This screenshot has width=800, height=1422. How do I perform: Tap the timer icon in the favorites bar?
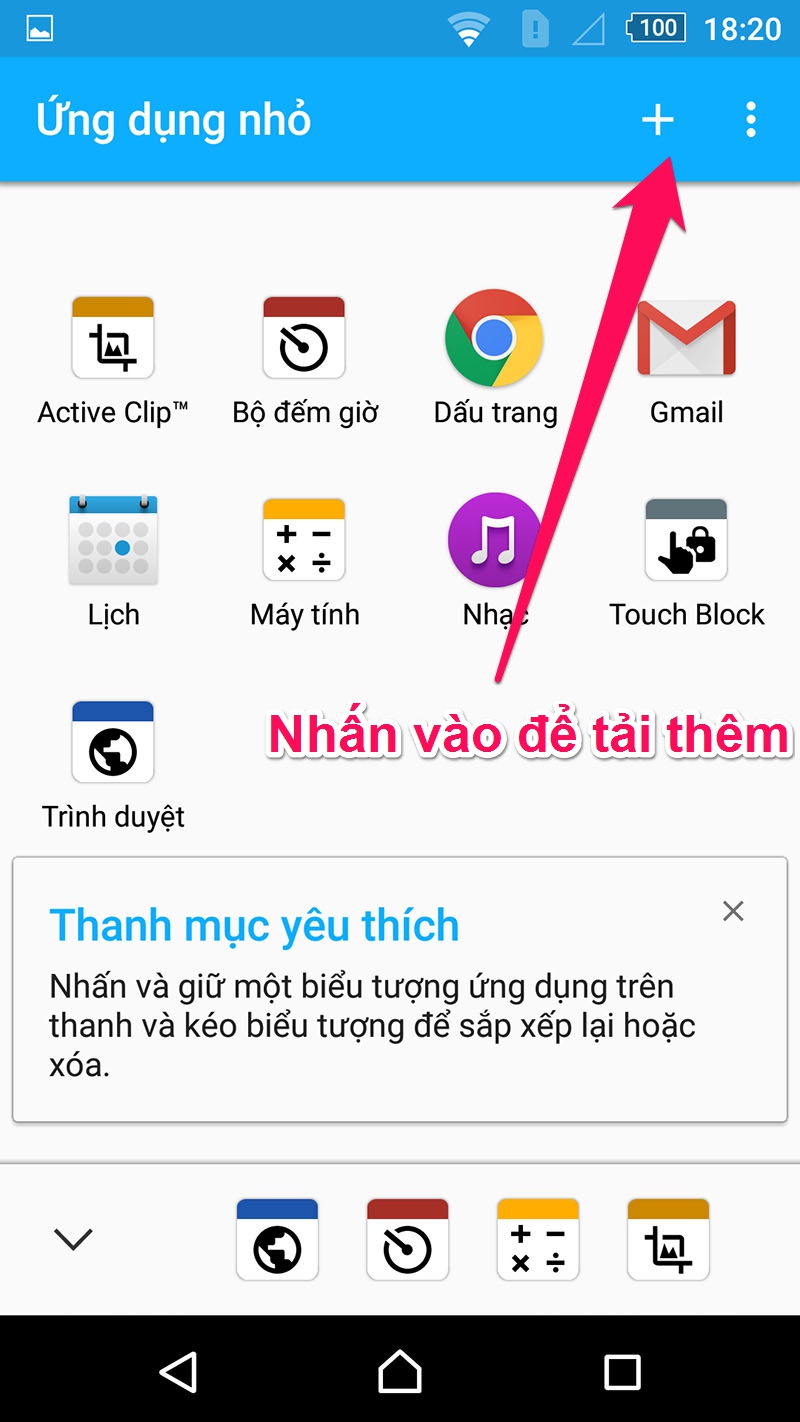coord(407,1240)
